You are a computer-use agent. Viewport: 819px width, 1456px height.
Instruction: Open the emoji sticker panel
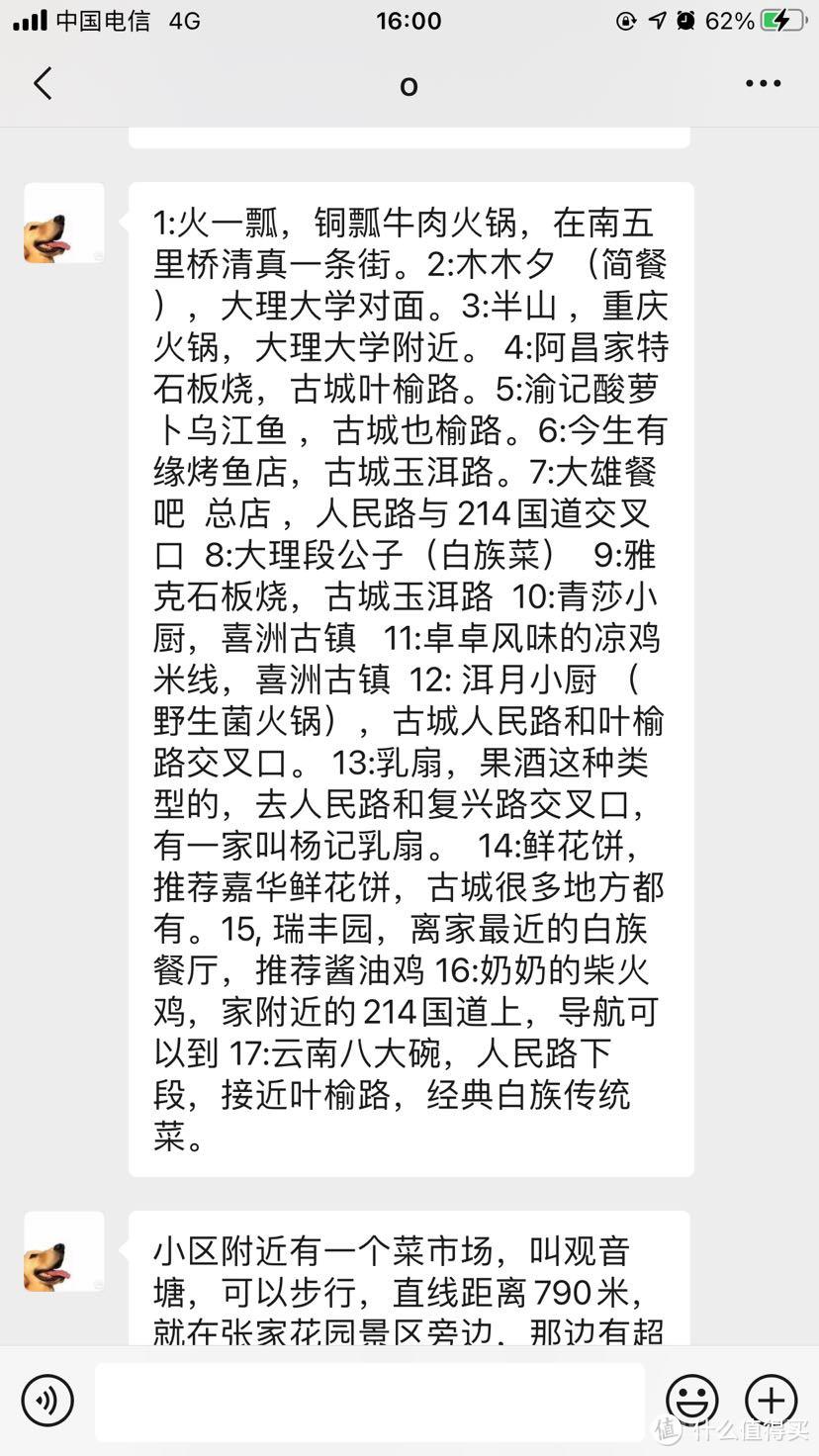coord(691,1400)
